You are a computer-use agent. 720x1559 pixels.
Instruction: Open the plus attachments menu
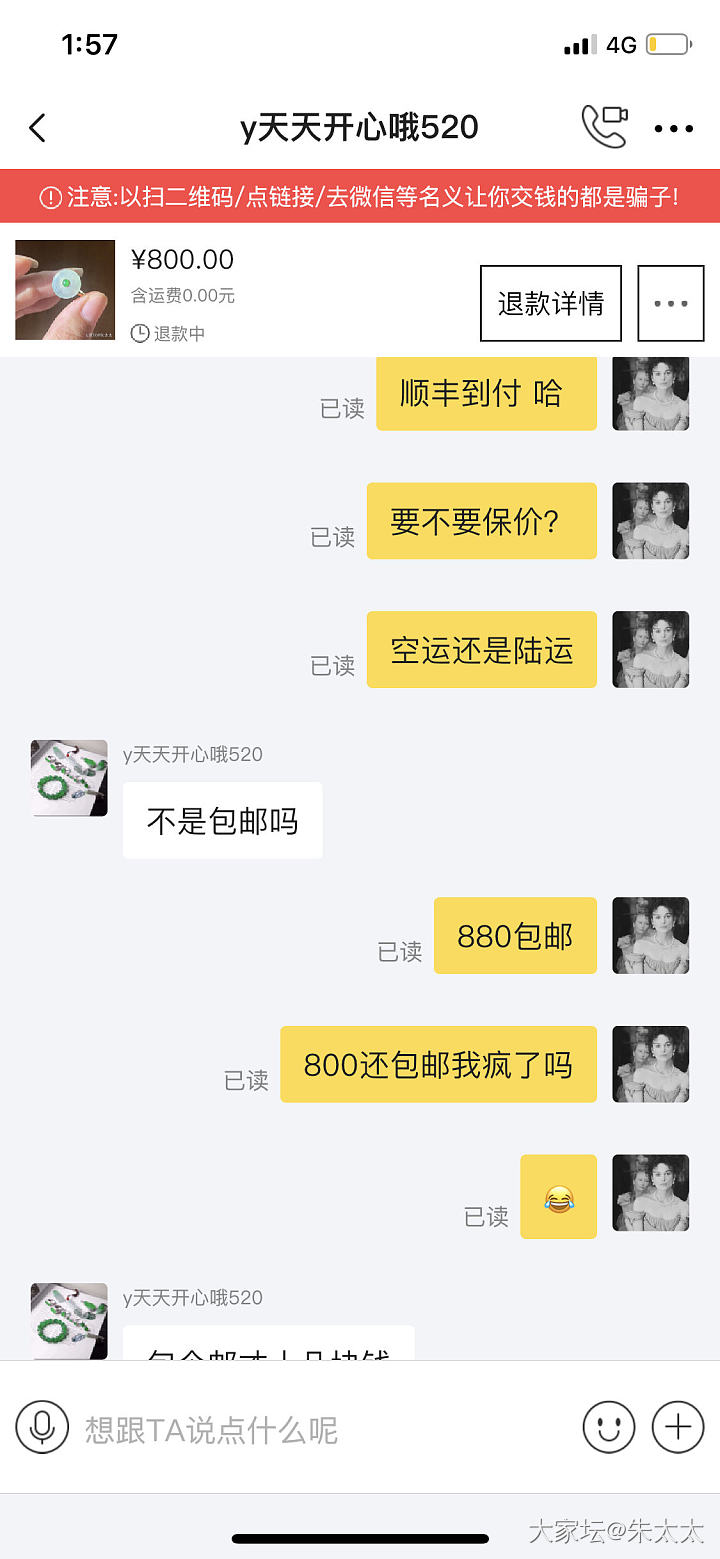(678, 1427)
